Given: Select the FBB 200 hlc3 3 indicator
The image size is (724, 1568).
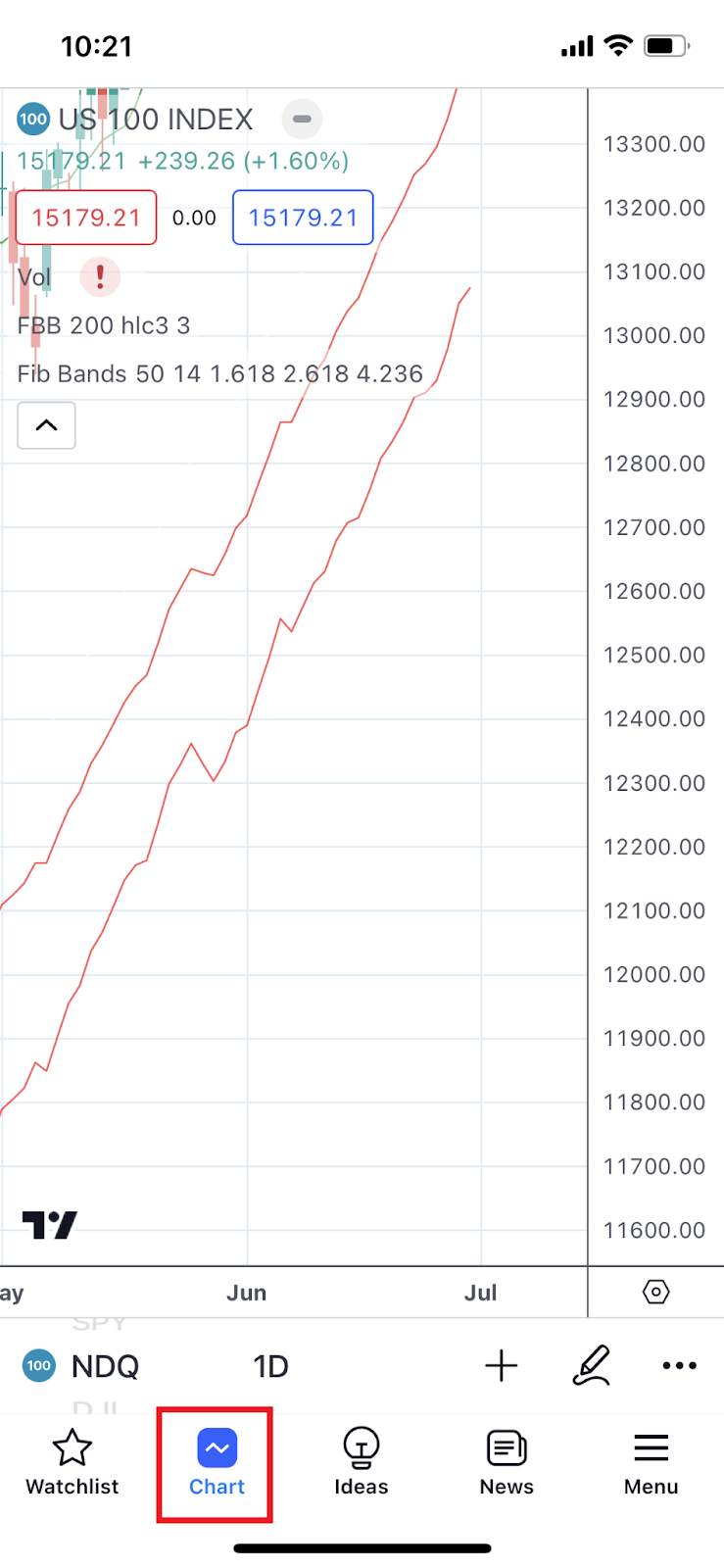Looking at the screenshot, I should point(104,325).
